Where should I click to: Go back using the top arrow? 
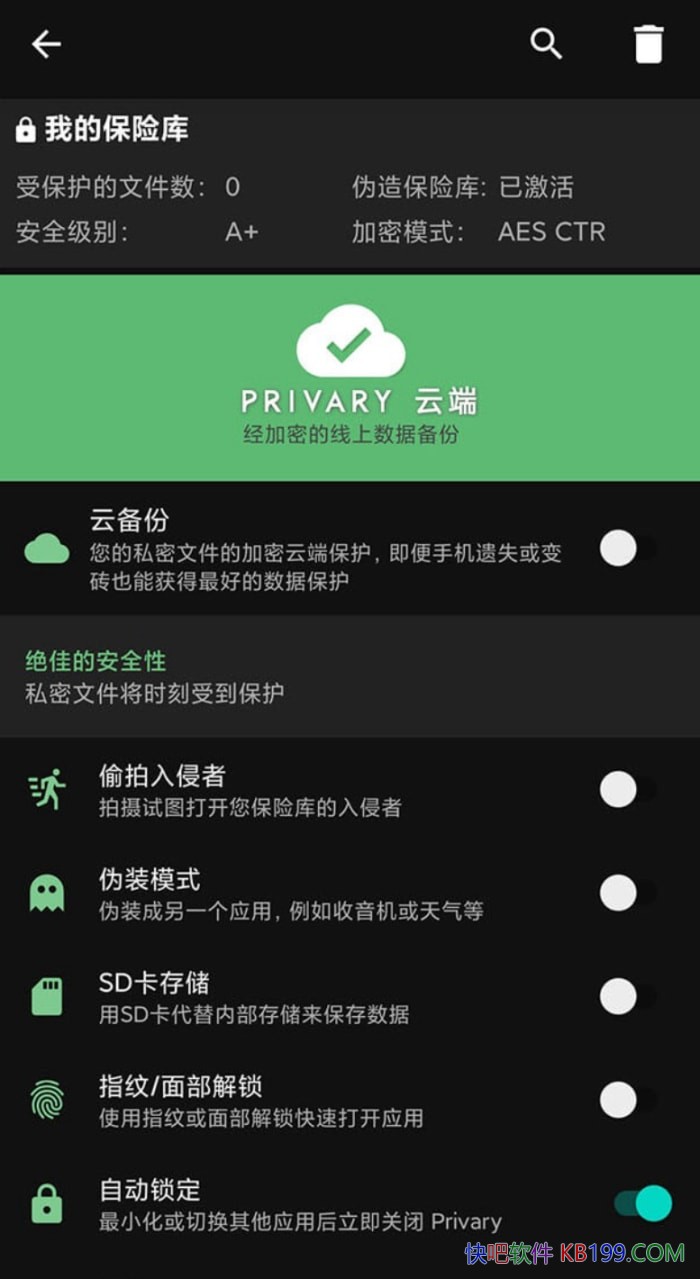coord(46,45)
